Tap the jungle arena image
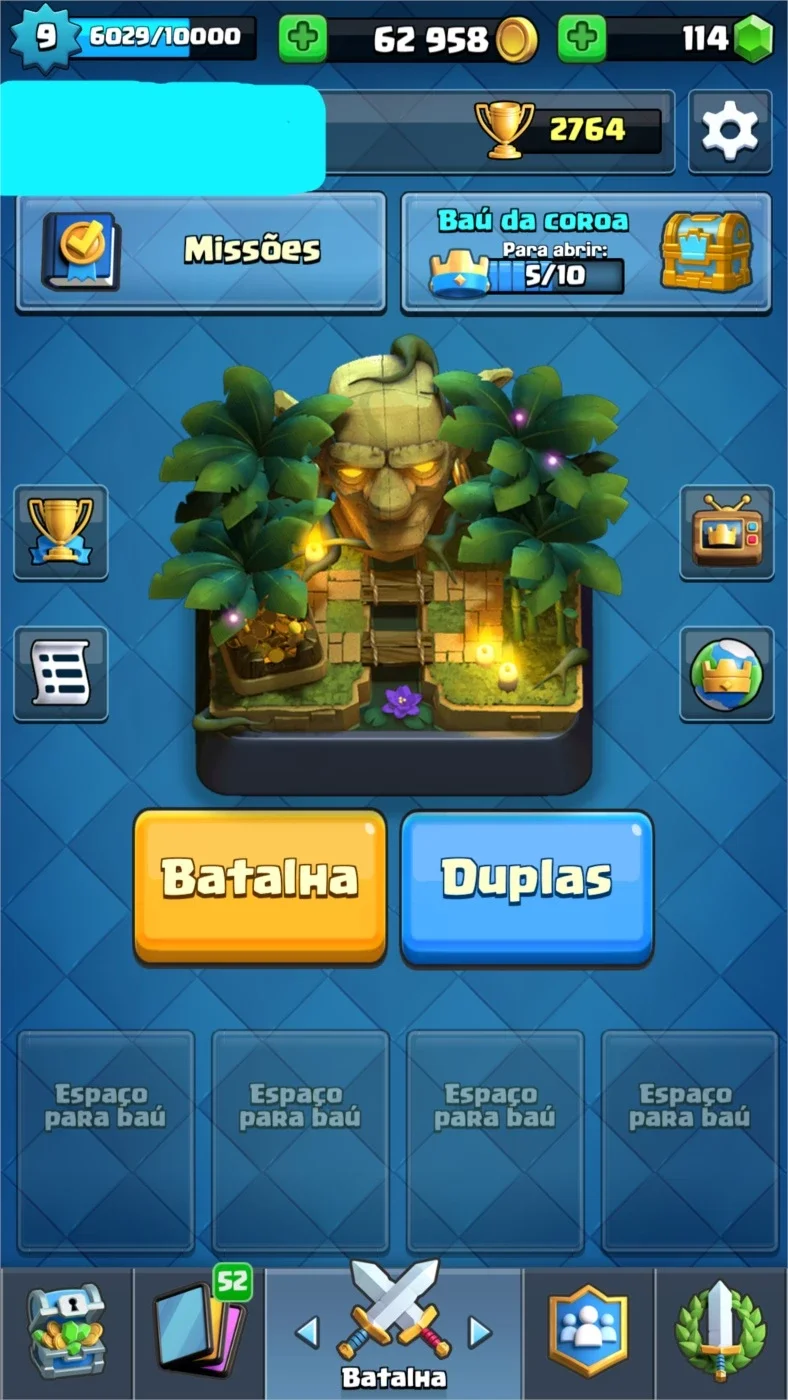Image resolution: width=788 pixels, height=1400 pixels. coord(393,560)
